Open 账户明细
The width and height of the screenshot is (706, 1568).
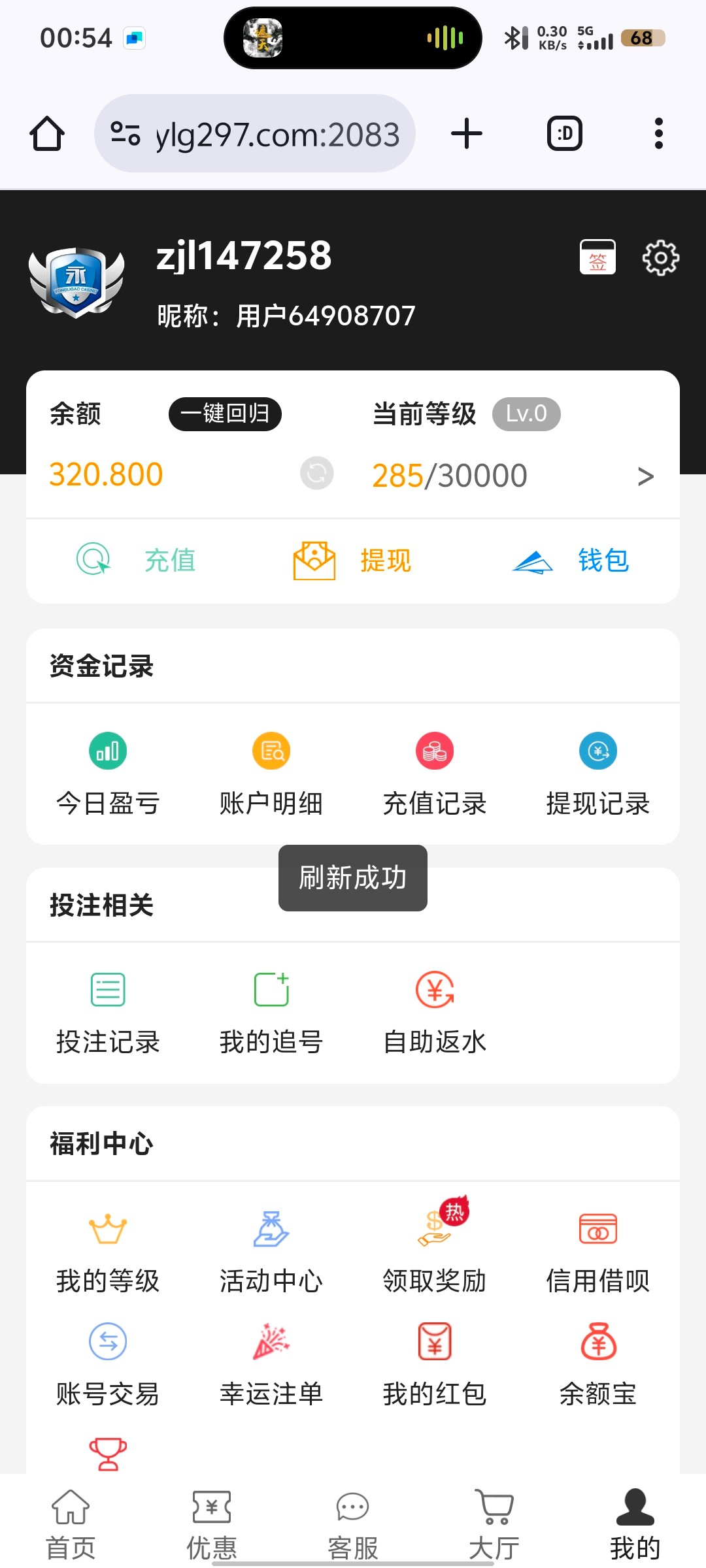(x=271, y=775)
